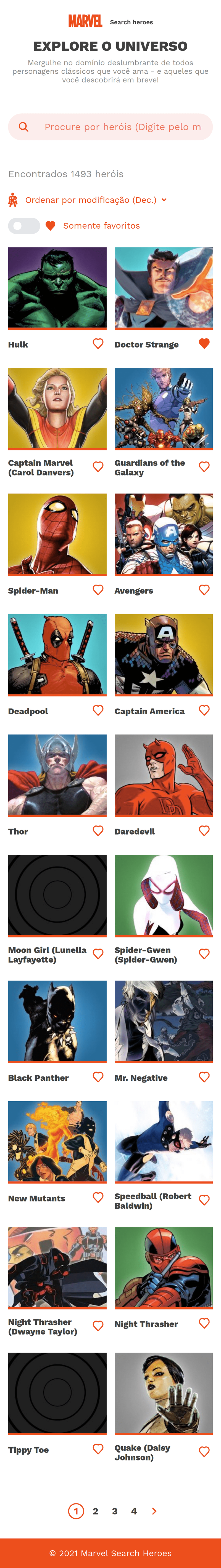Open the sort order dropdown
Image resolution: width=221 pixels, height=1568 pixels.
tap(95, 200)
